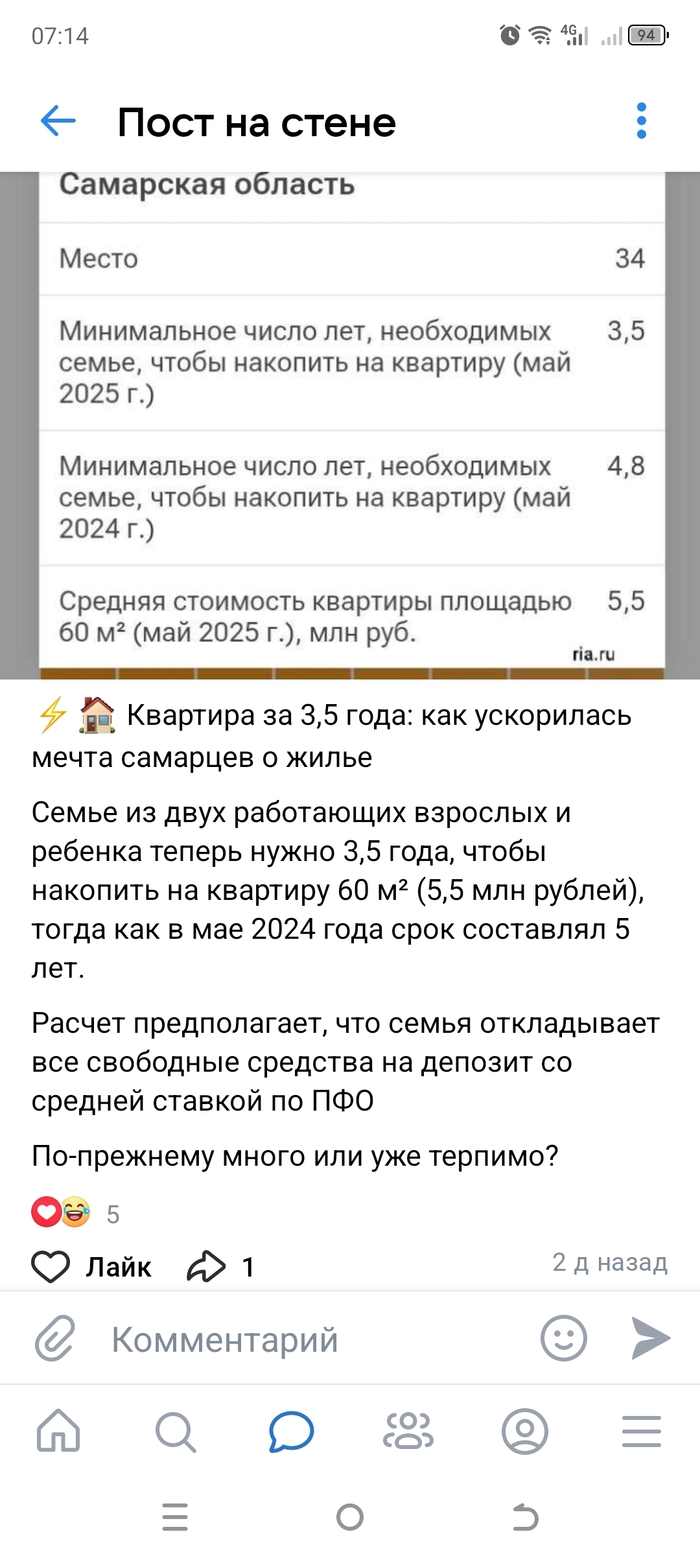700x1556 pixels.
Task: Attach a file with the paperclip icon
Action: tap(55, 1339)
